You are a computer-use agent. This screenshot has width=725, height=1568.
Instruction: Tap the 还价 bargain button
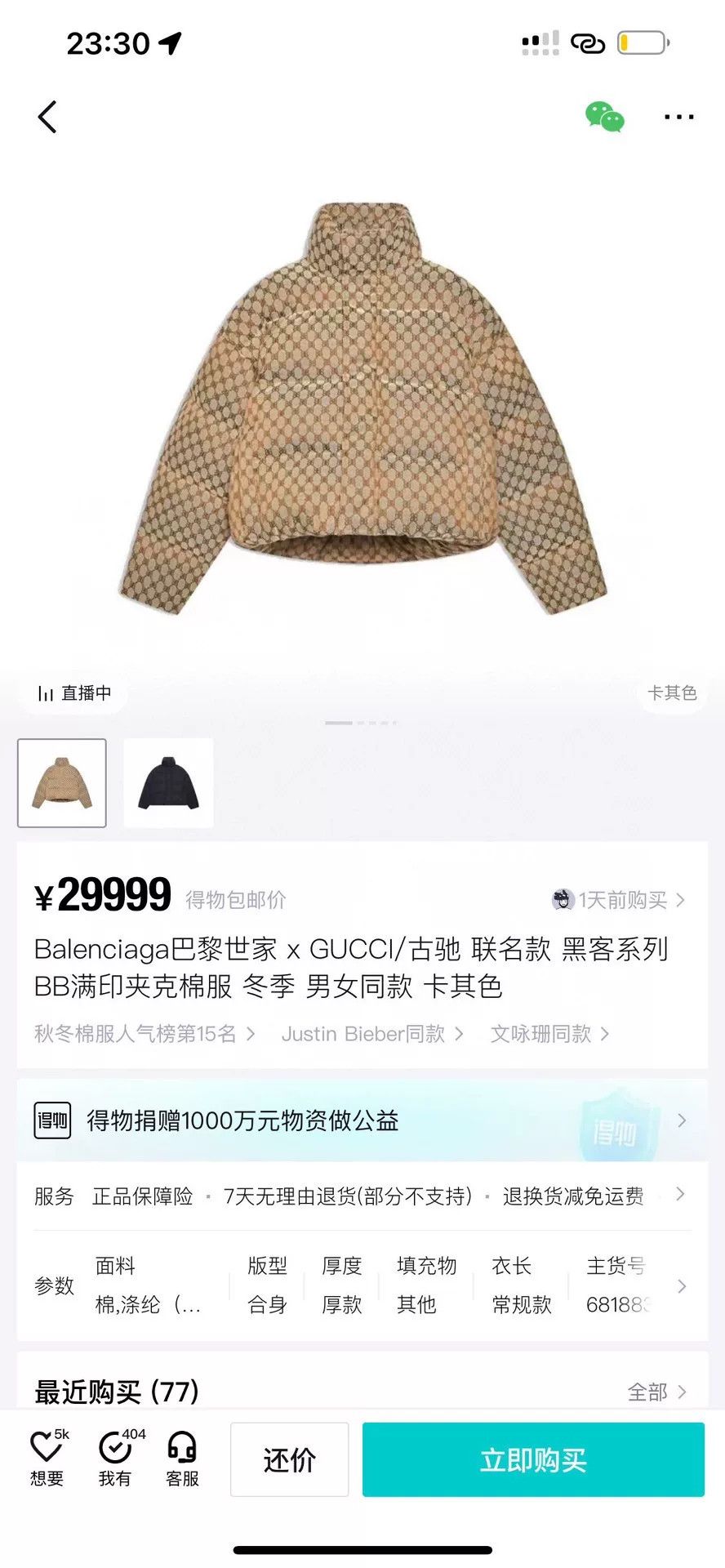tap(289, 1459)
